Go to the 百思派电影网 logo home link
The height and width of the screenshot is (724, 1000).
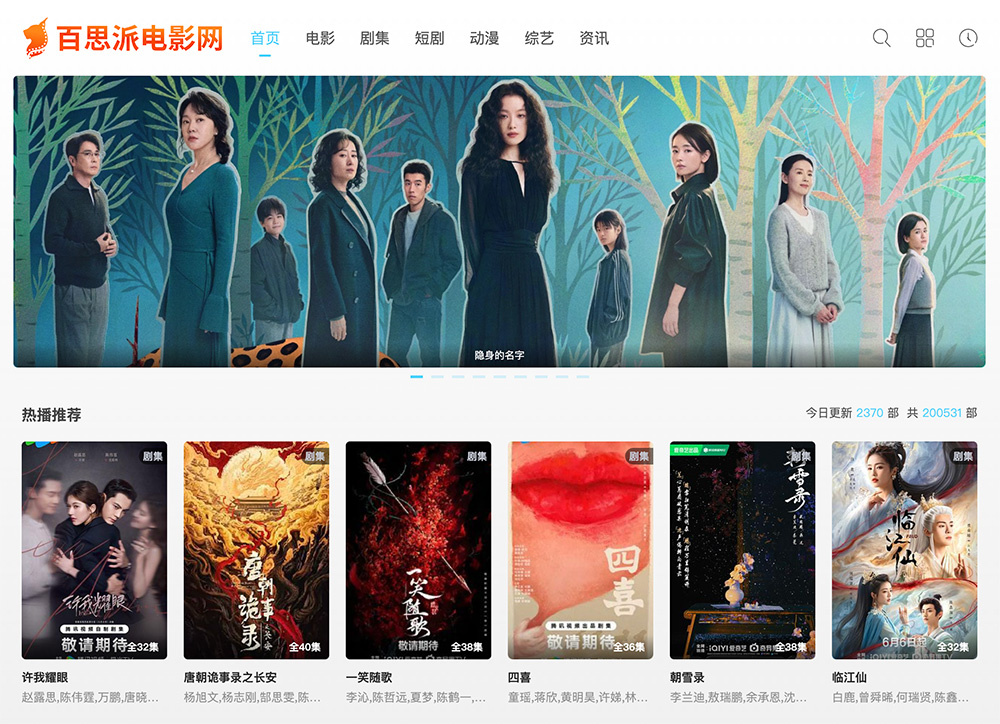(x=123, y=38)
